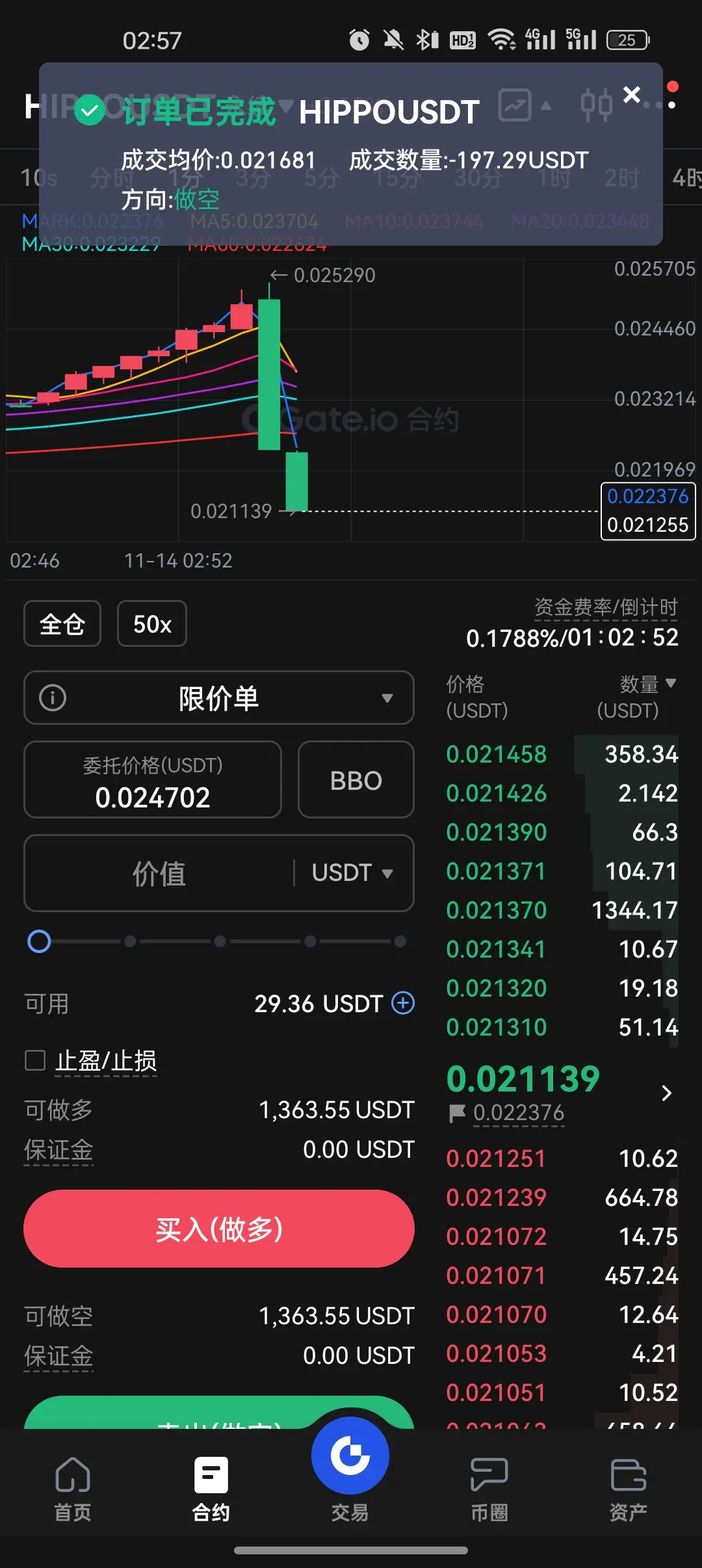The image size is (702, 1568).
Task: Change the 50x leverage setting
Action: pos(152,624)
